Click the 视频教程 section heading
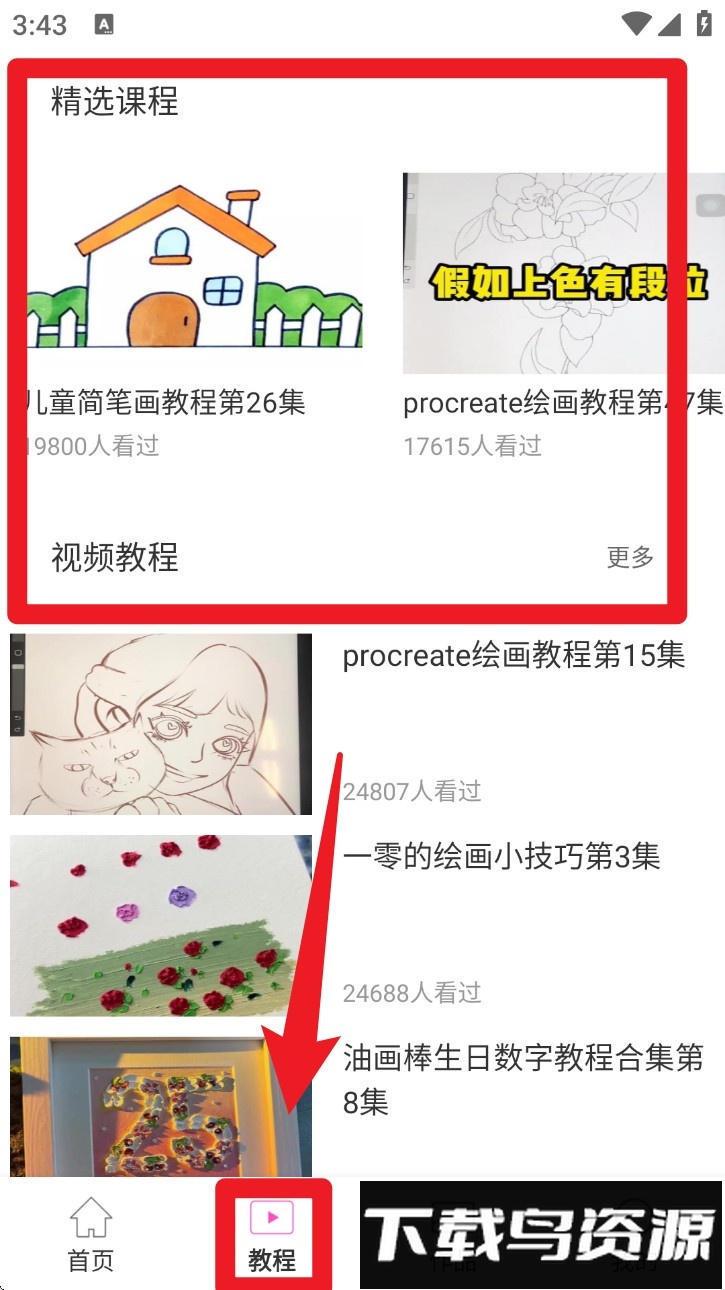 pyautogui.click(x=115, y=558)
